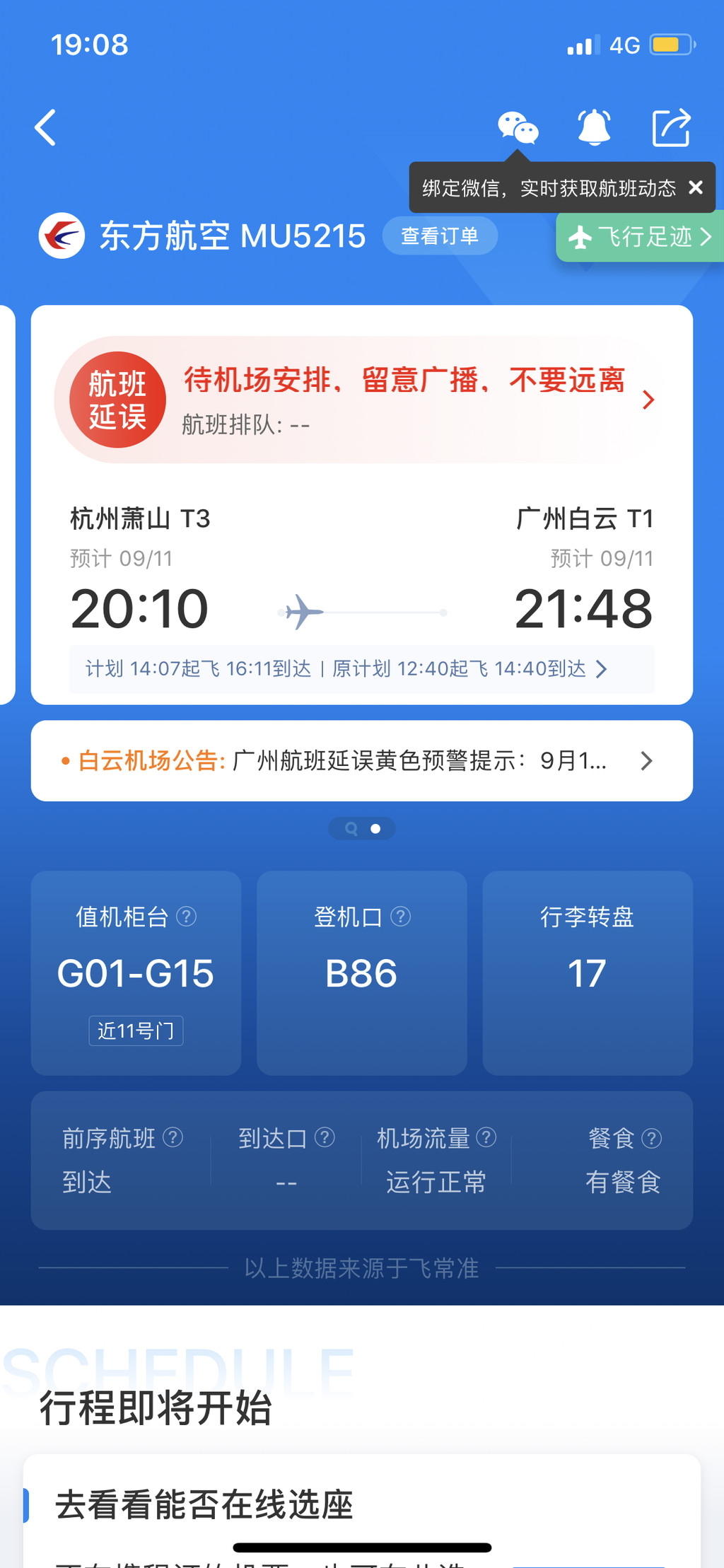724x1568 pixels.
Task: Tap the 查看订单 button
Action: coord(440,236)
